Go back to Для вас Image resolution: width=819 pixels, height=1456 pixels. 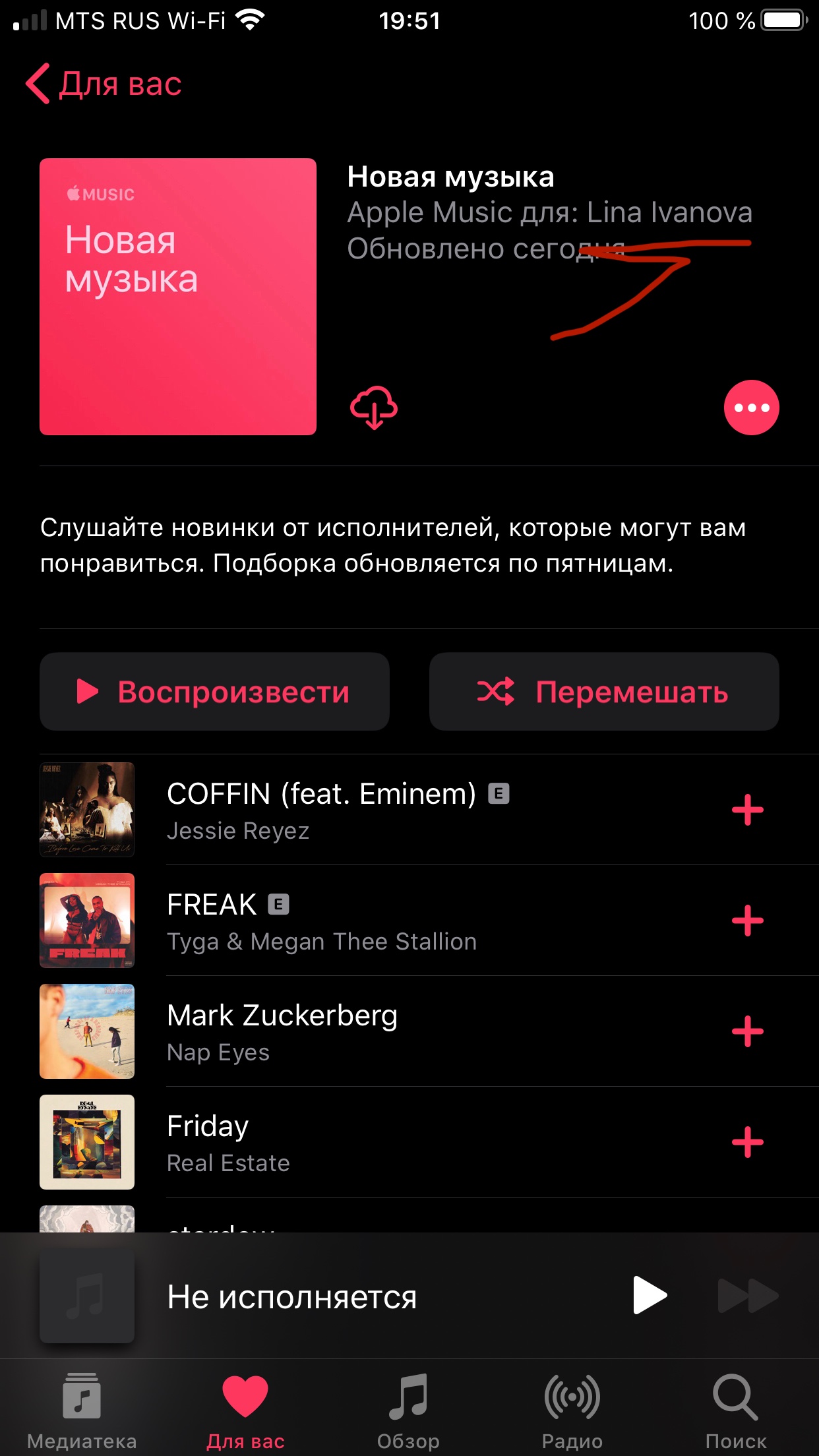point(104,84)
